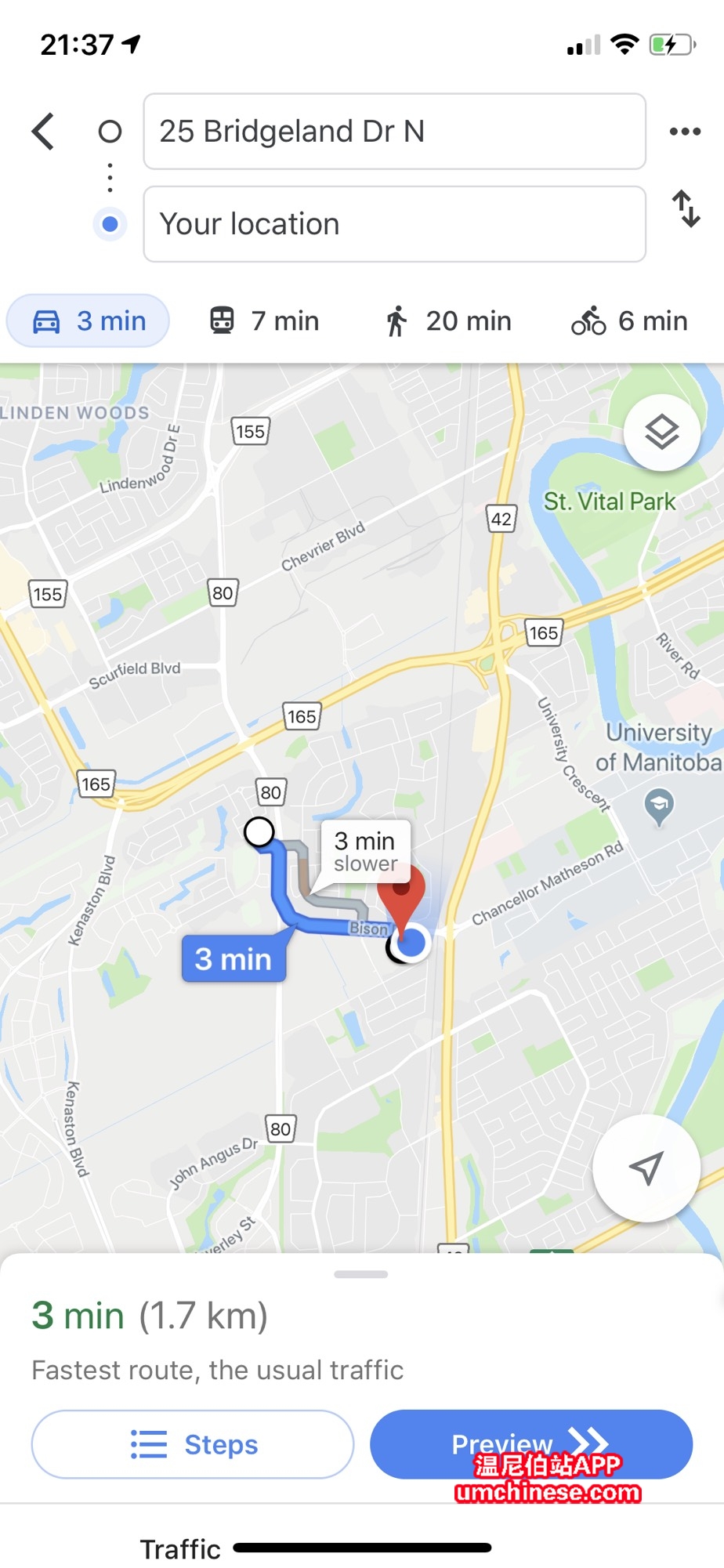Switch to walking 20 min option
This screenshot has width=724, height=1568.
[x=447, y=321]
